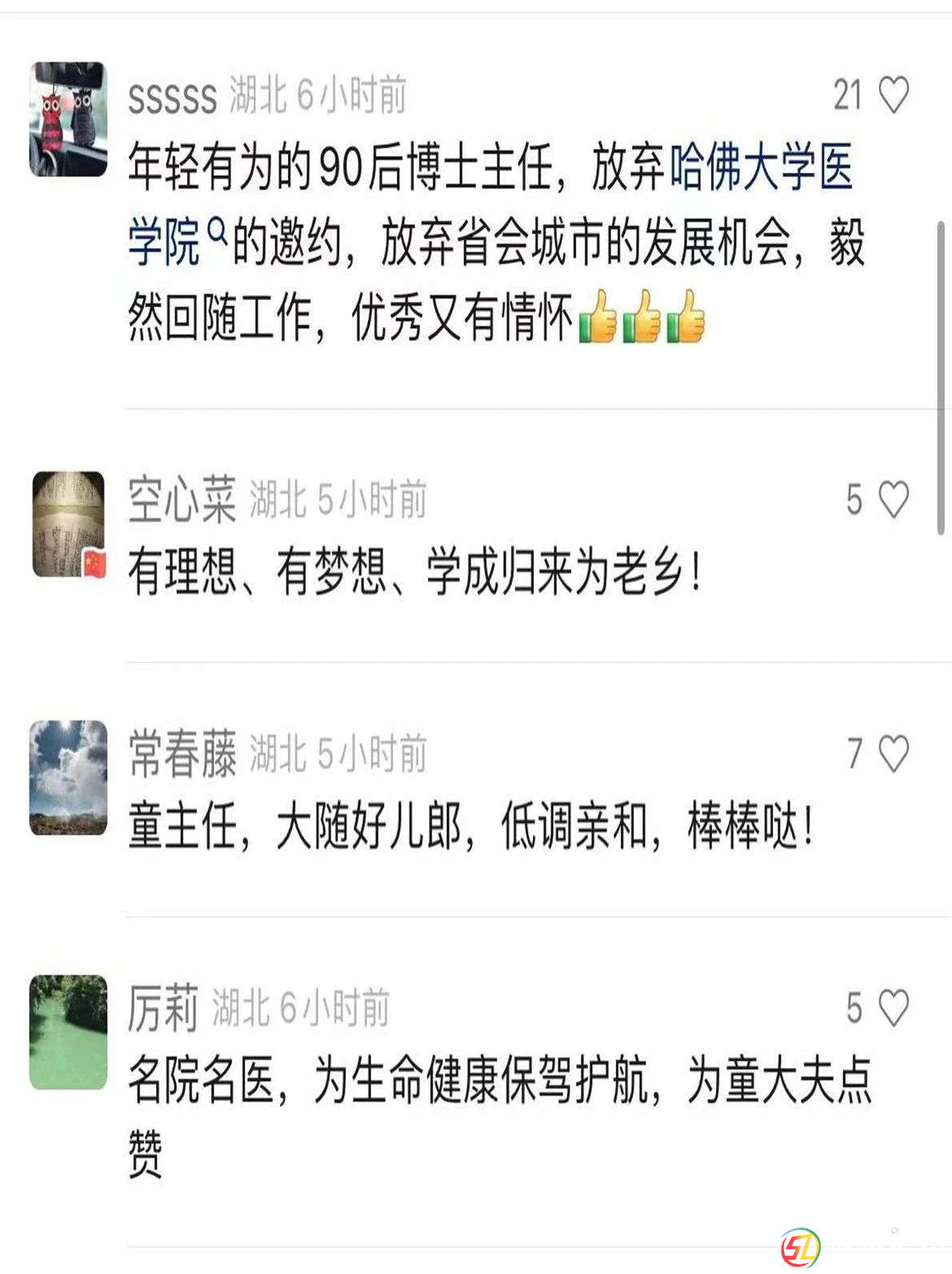The width and height of the screenshot is (952, 1274).
Task: Tap the username 空心菜
Action: [182, 500]
